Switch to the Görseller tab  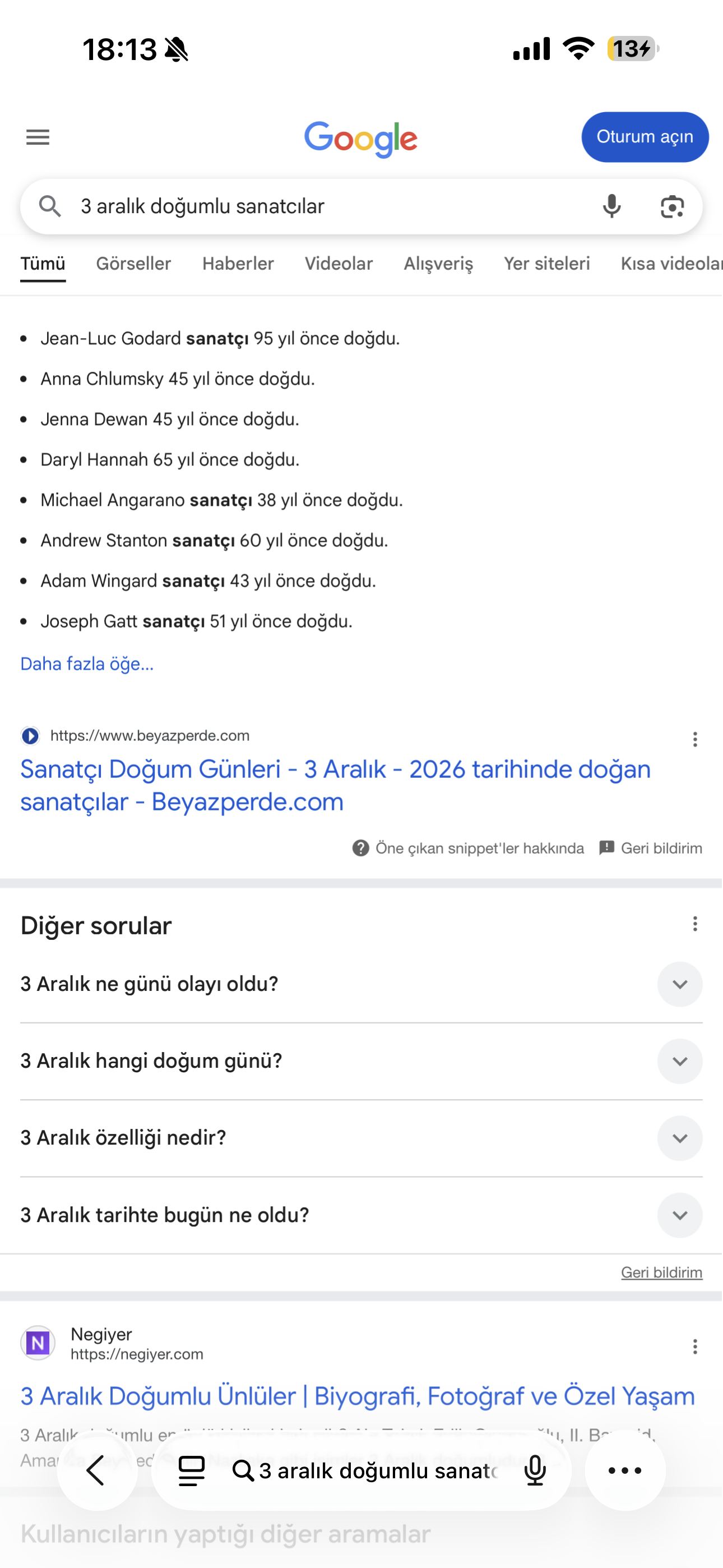pyautogui.click(x=133, y=264)
